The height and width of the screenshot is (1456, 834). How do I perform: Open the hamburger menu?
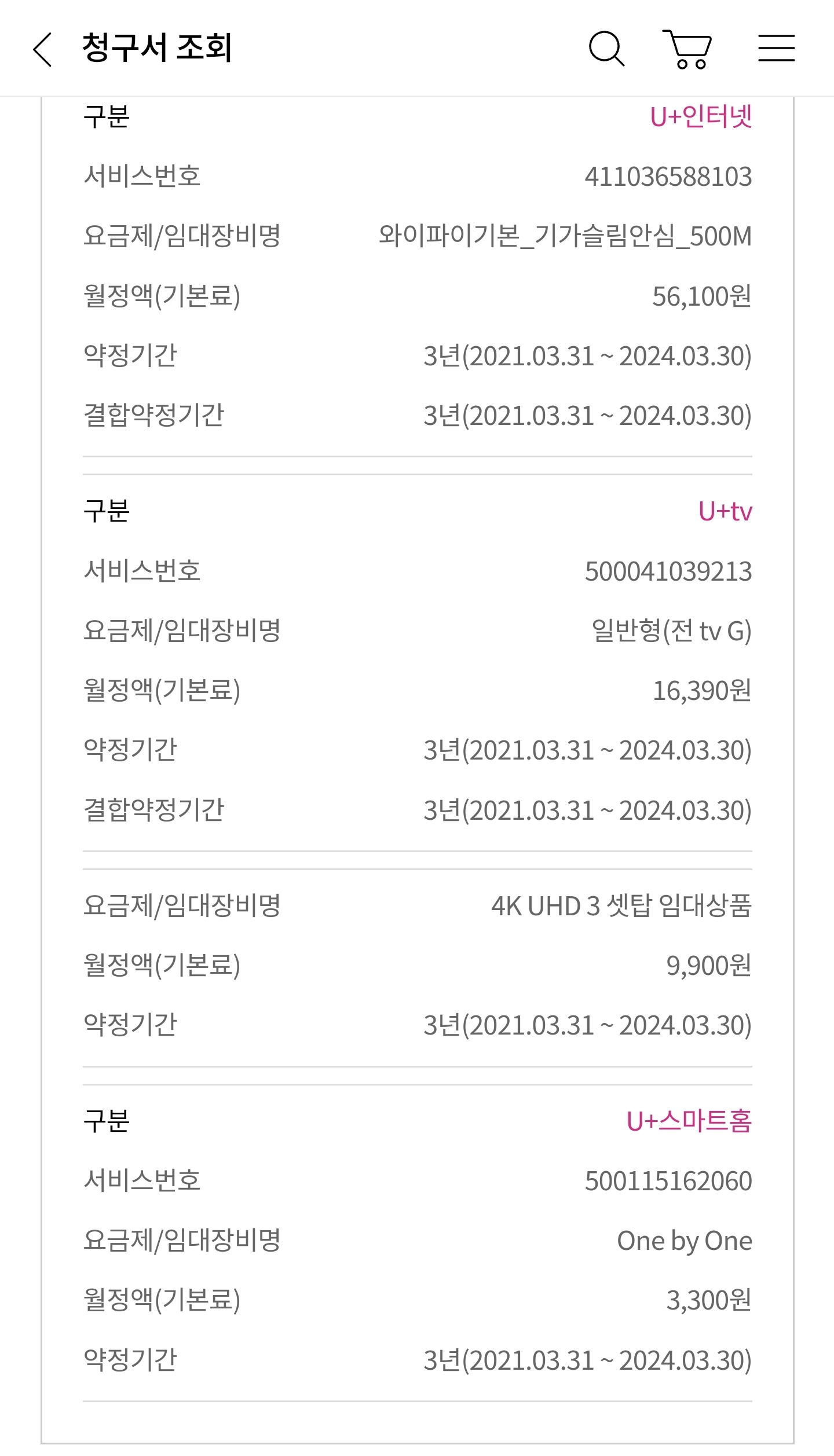click(x=776, y=48)
